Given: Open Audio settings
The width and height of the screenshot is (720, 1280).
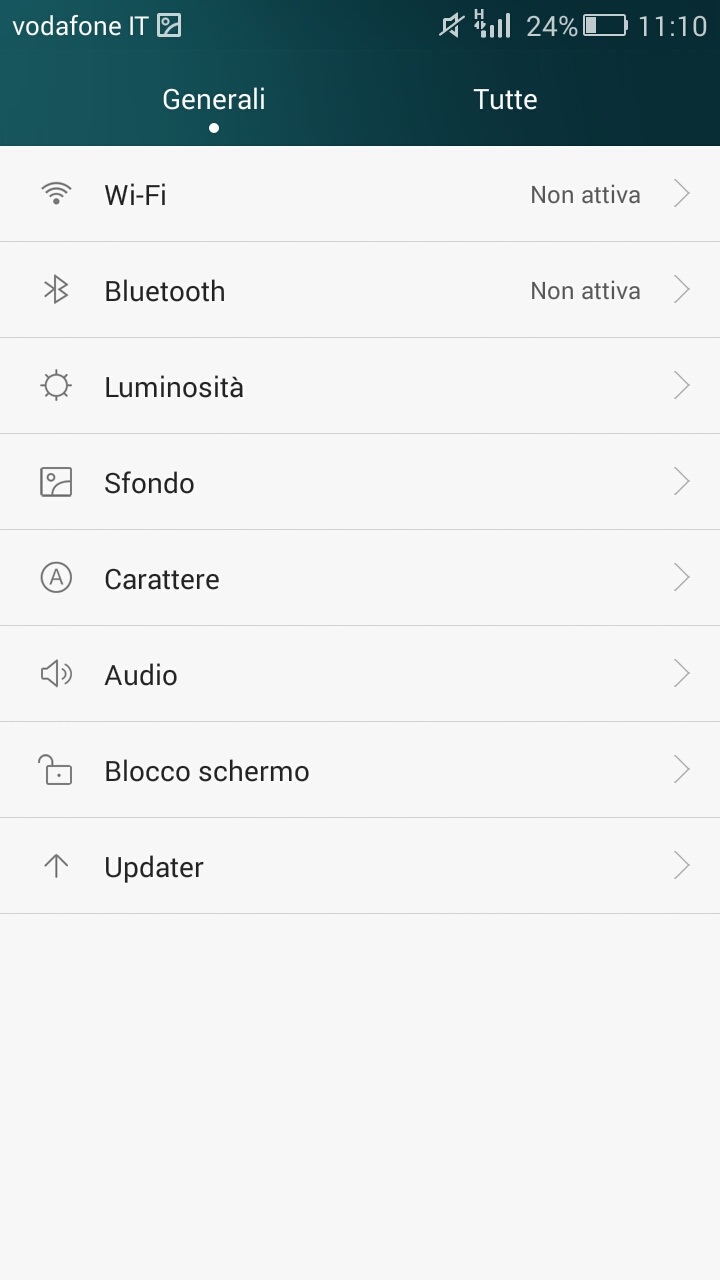Looking at the screenshot, I should [360, 674].
